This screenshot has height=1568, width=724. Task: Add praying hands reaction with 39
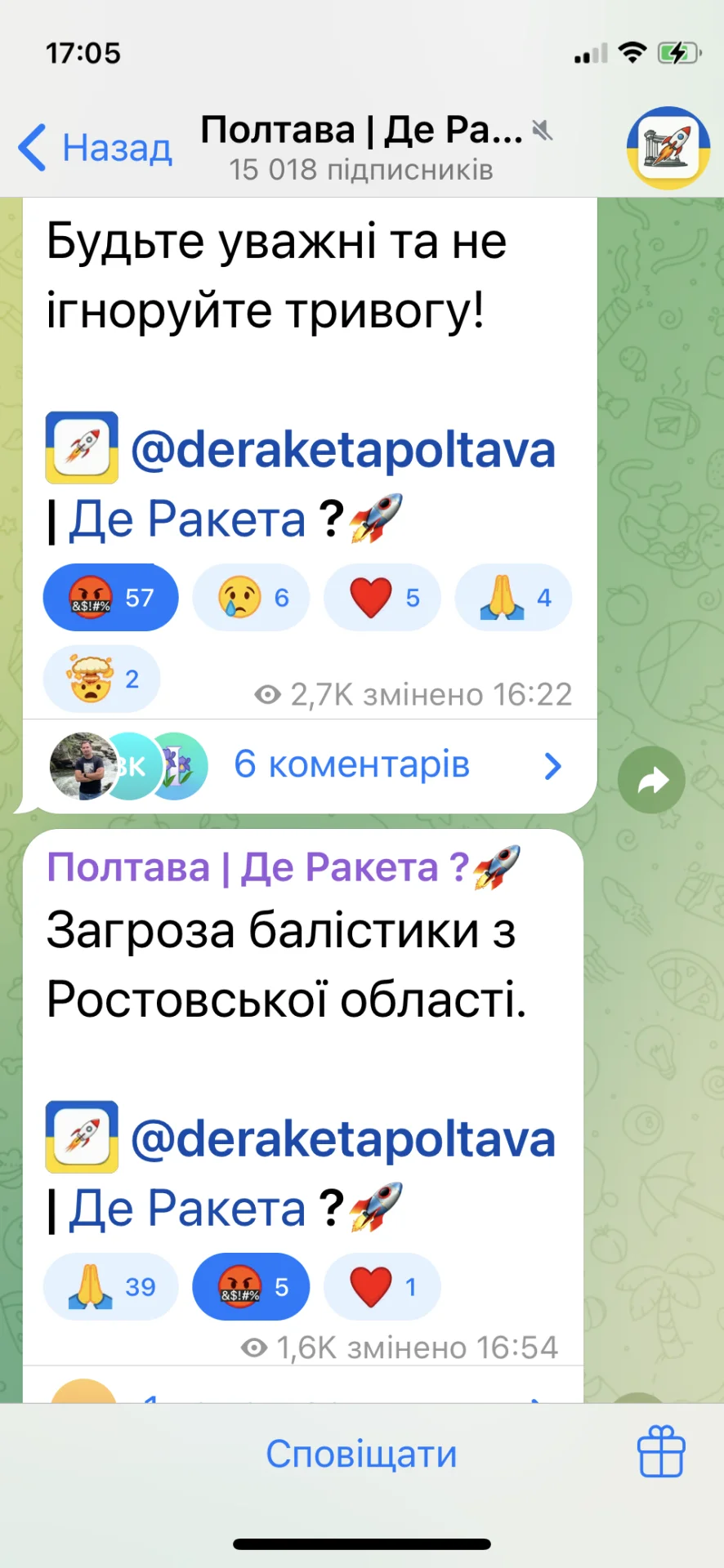pos(110,1287)
